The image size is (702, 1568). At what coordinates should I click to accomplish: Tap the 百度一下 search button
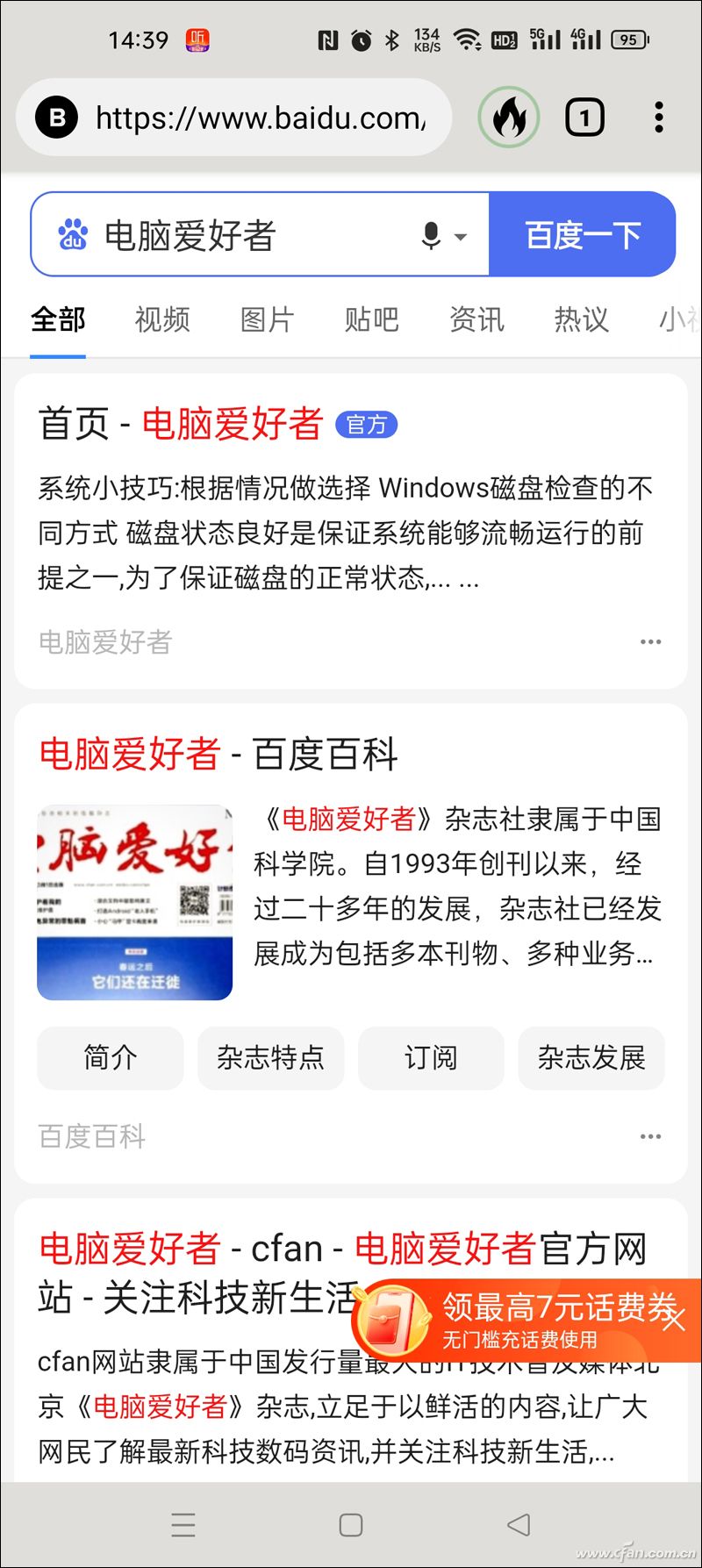582,234
